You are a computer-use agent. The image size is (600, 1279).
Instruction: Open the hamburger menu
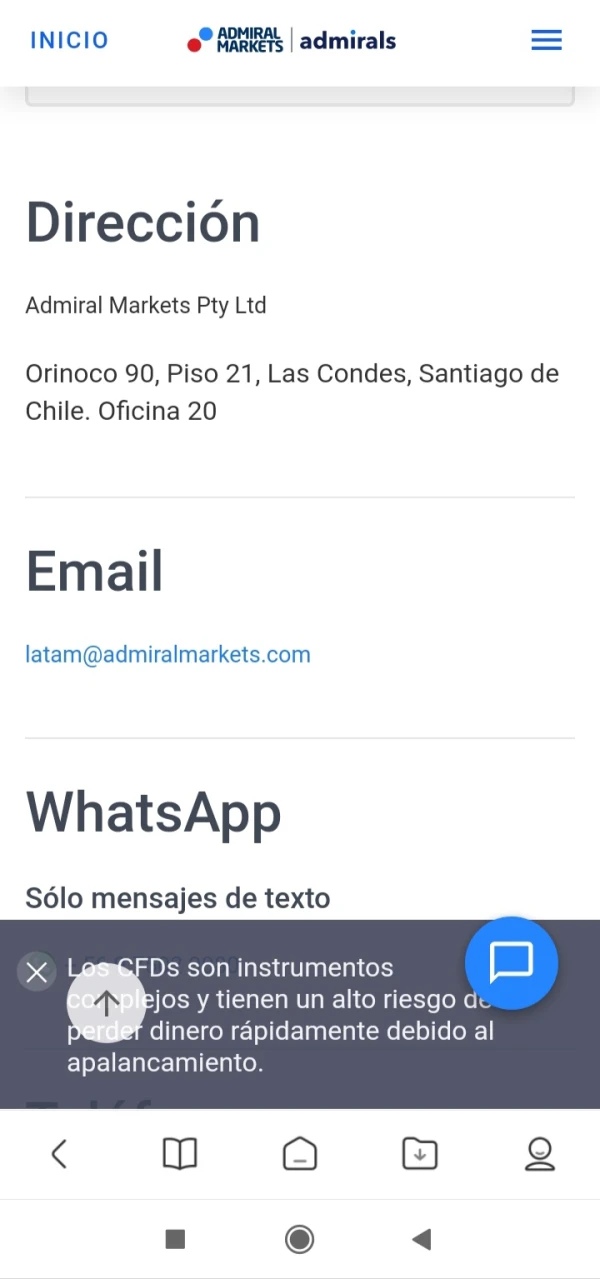click(546, 40)
